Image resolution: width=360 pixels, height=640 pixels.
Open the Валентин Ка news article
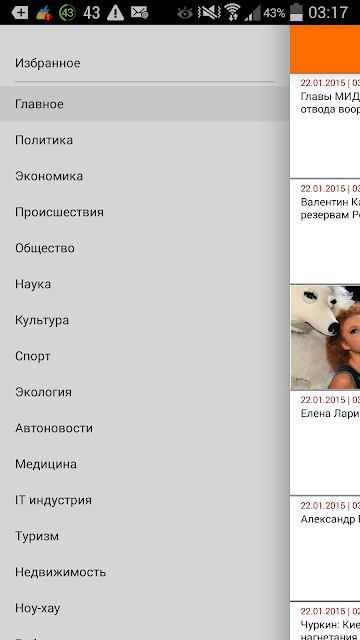pos(325,231)
